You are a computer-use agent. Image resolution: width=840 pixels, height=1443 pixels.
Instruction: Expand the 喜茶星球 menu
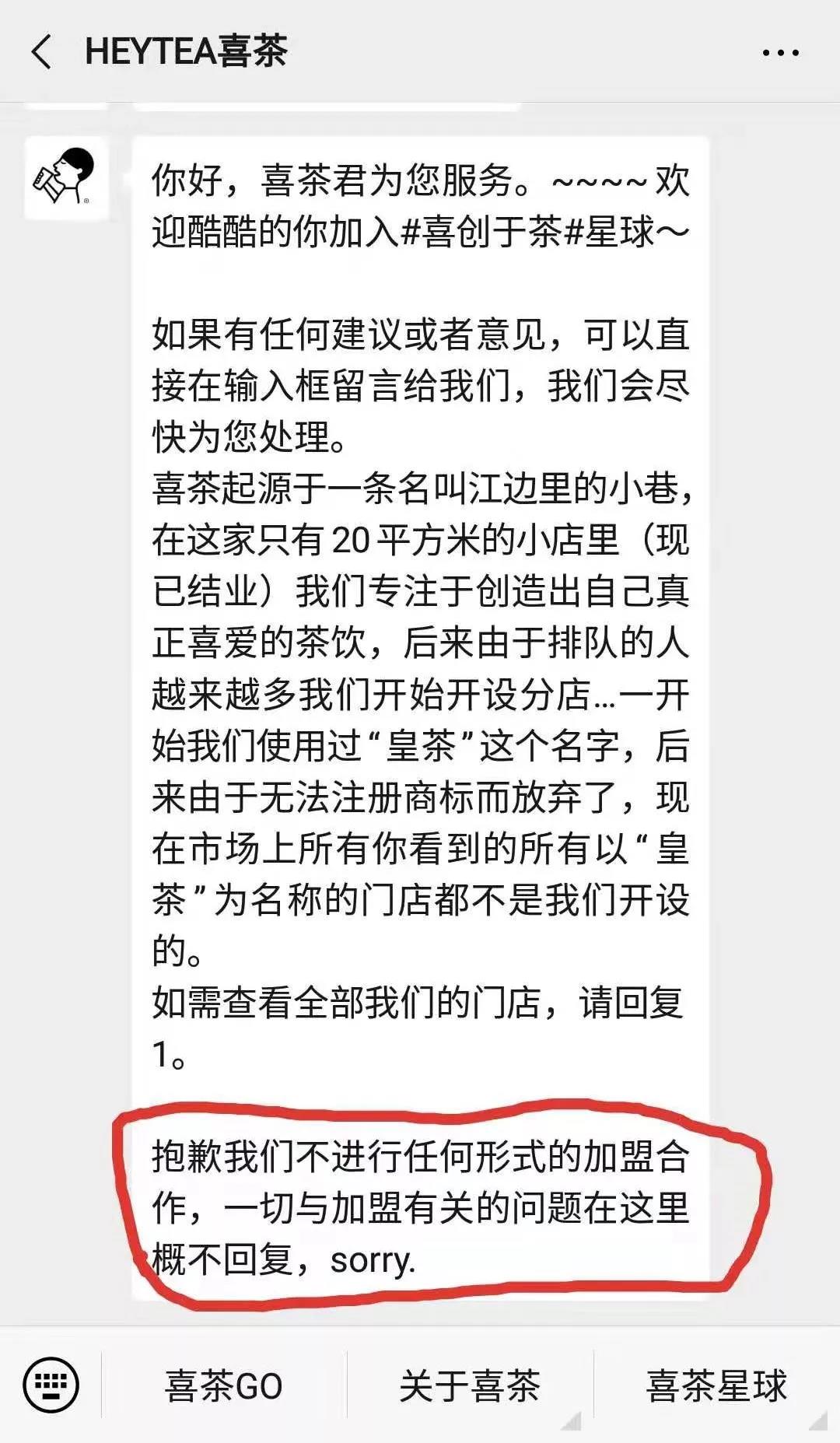pyautogui.click(x=716, y=1385)
